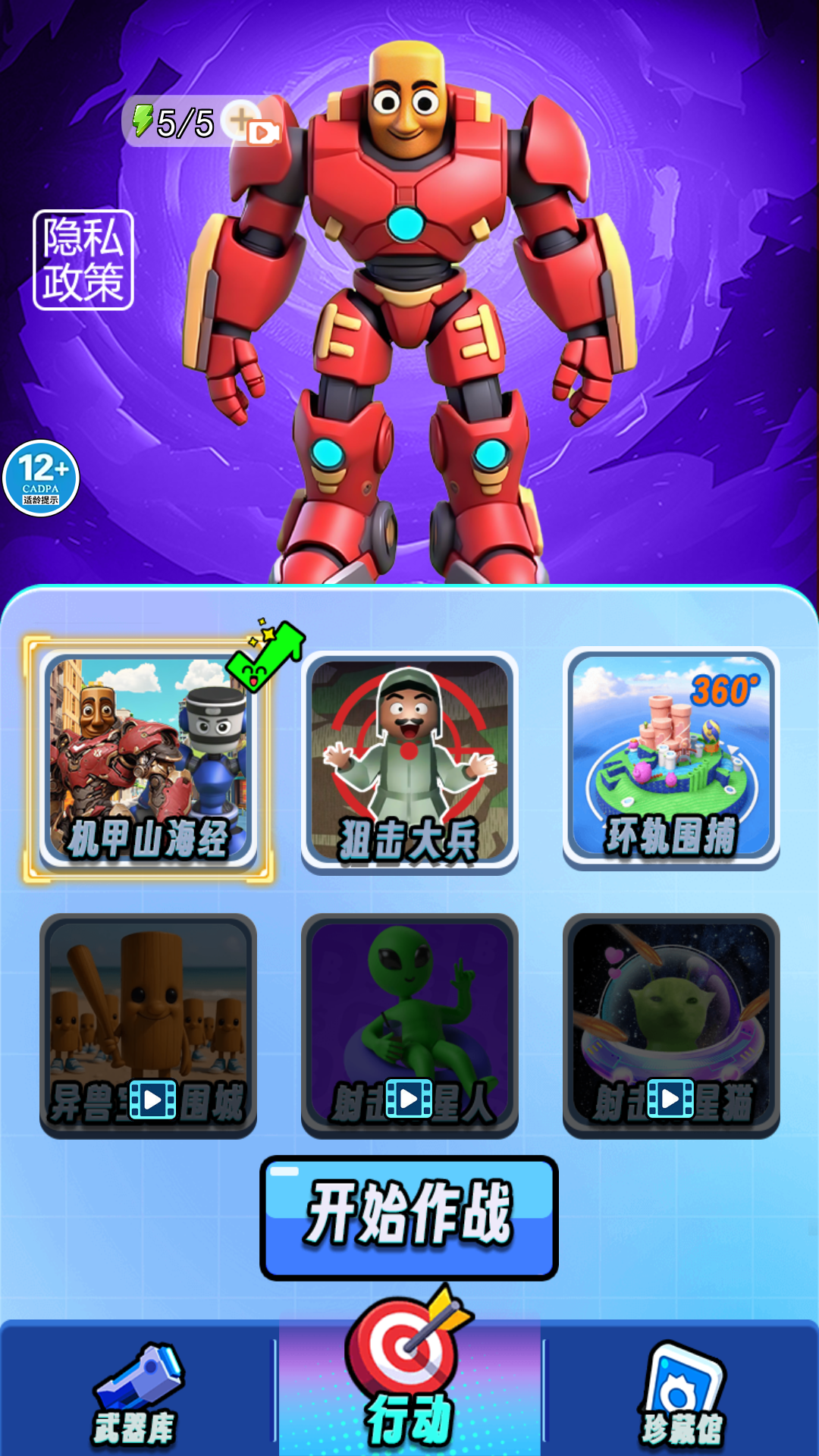The image size is (819, 1456).
Task: Unlock the alien cat shooting mode
Action: point(671,1025)
